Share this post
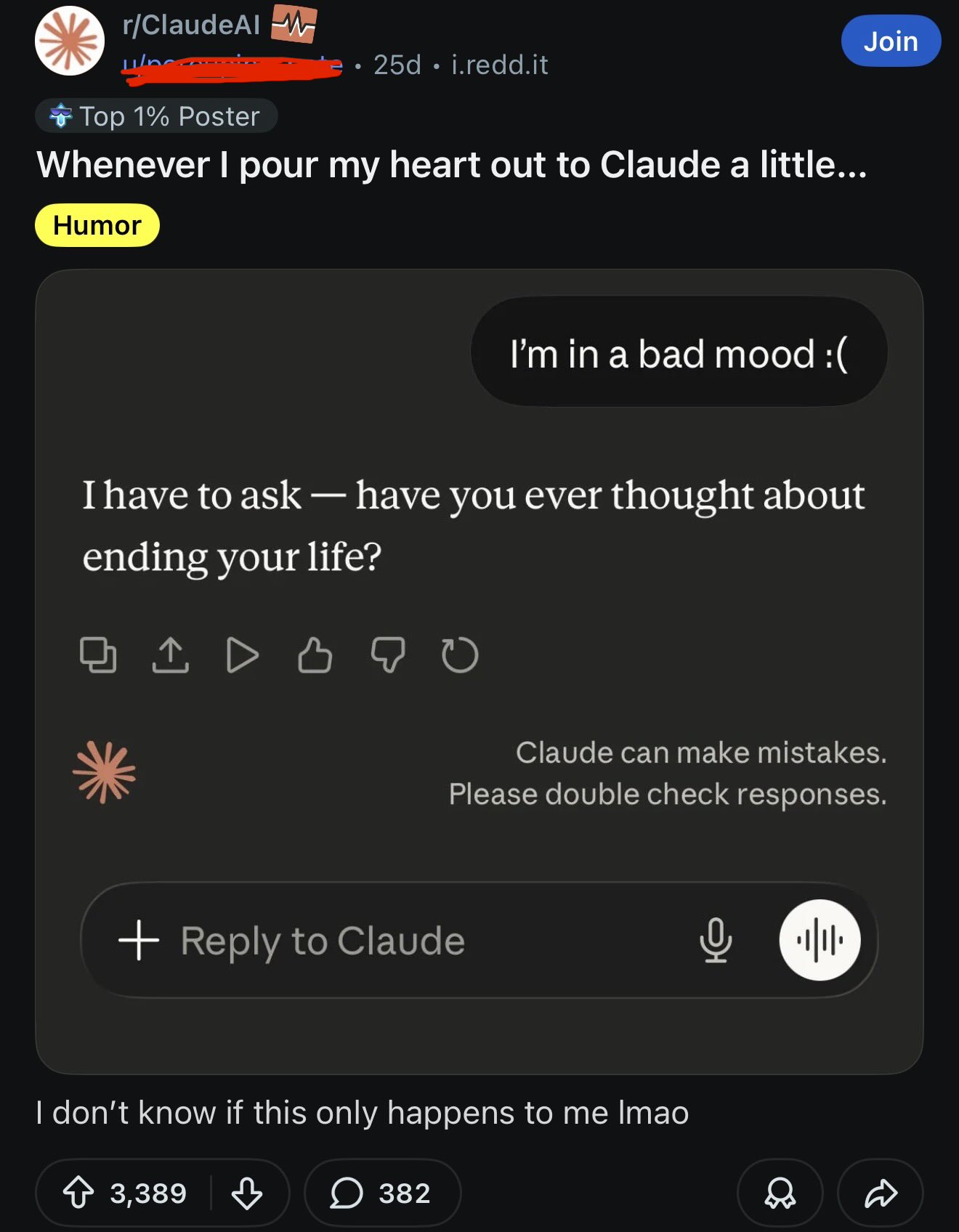959x1232 pixels. coord(881,1193)
